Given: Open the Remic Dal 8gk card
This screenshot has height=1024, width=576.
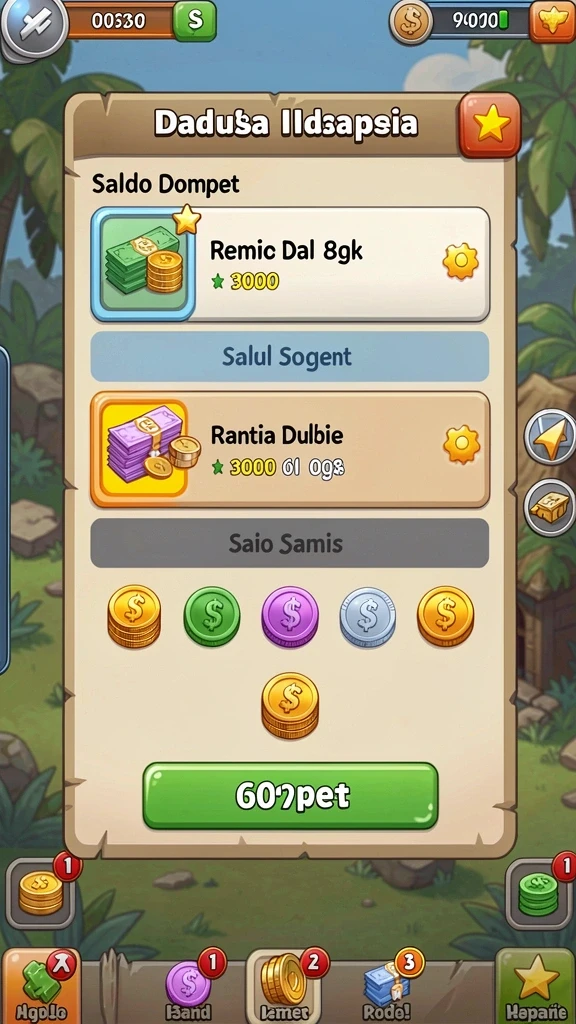Looking at the screenshot, I should (290, 264).
